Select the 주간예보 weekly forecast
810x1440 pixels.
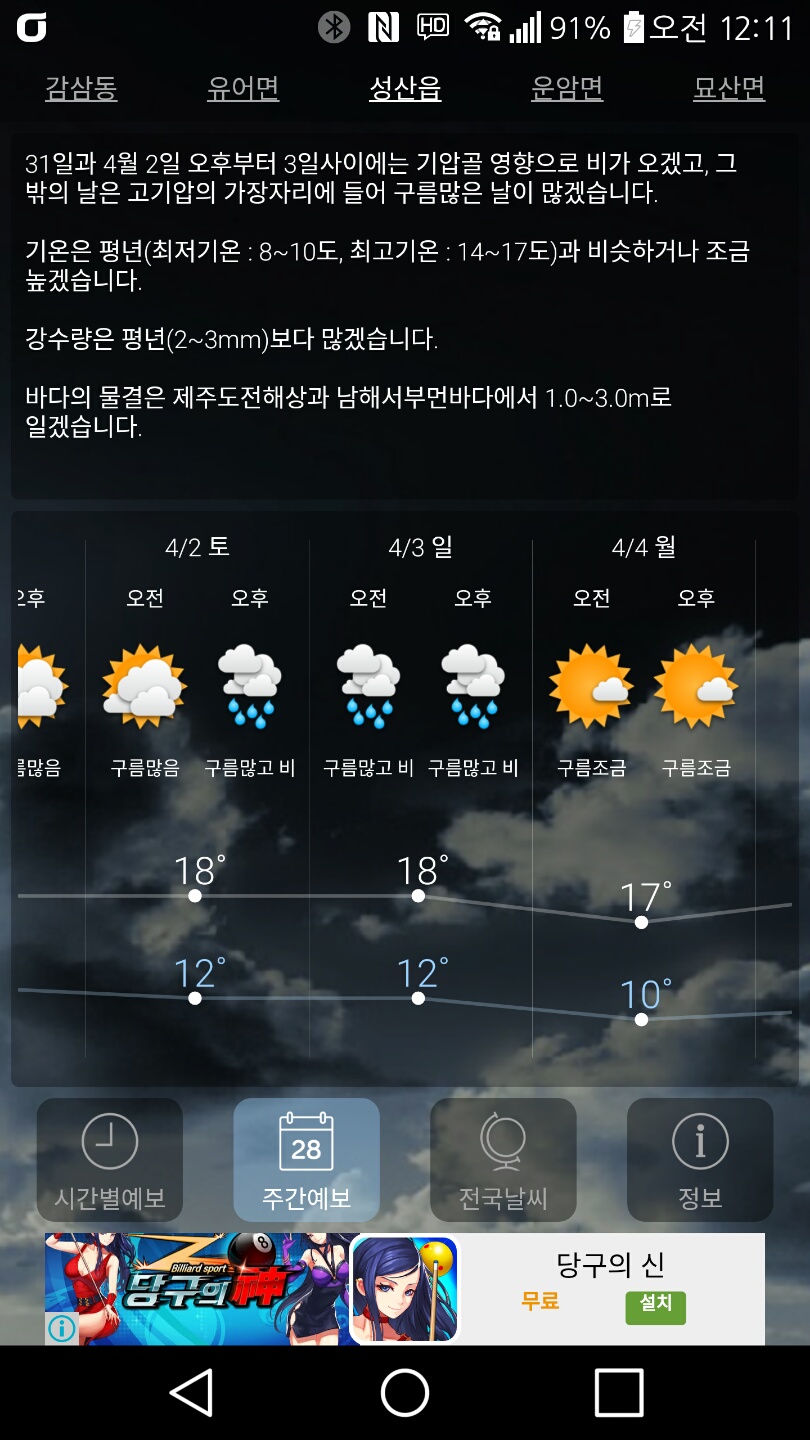306,1160
